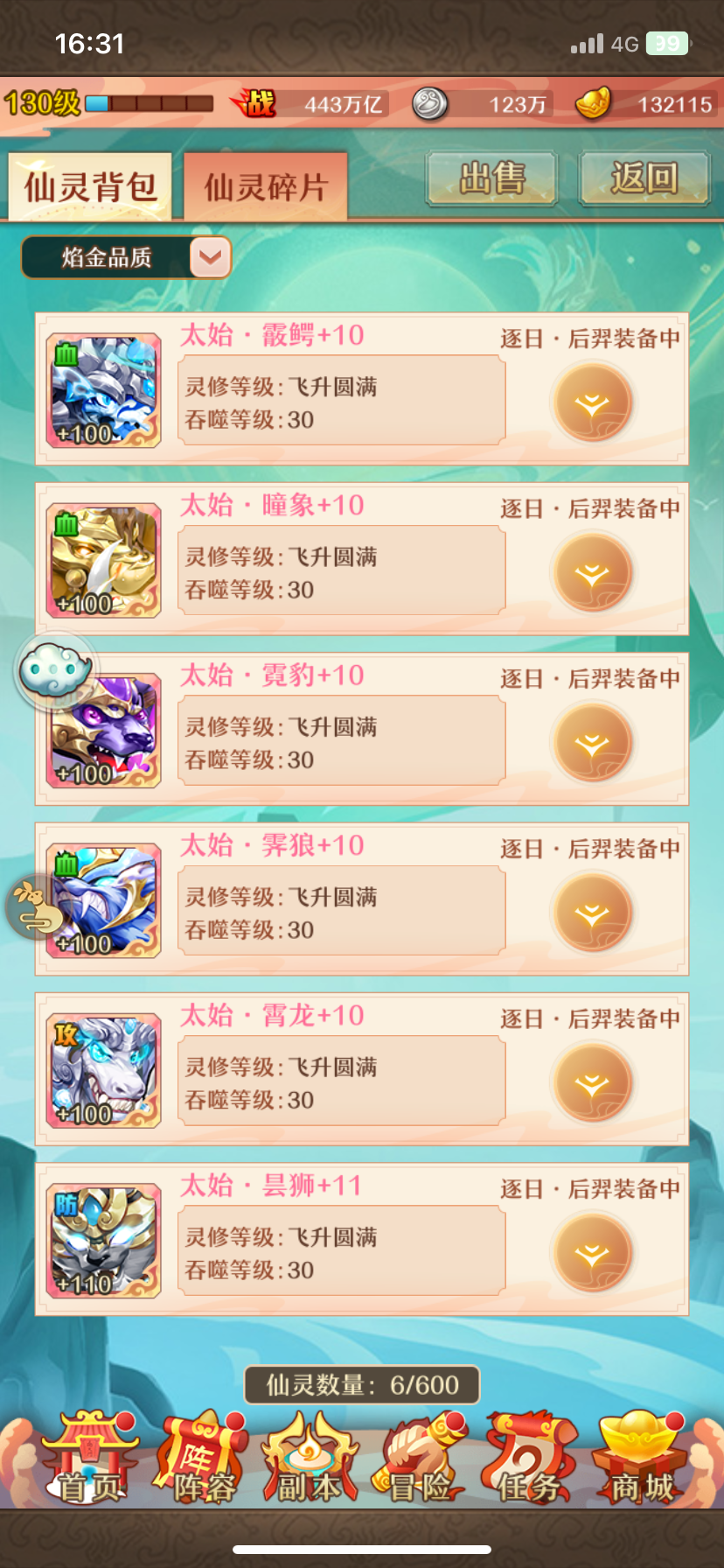Switch to the 仙灵碎片 tab
This screenshot has height=1568, width=724.
pos(266,186)
